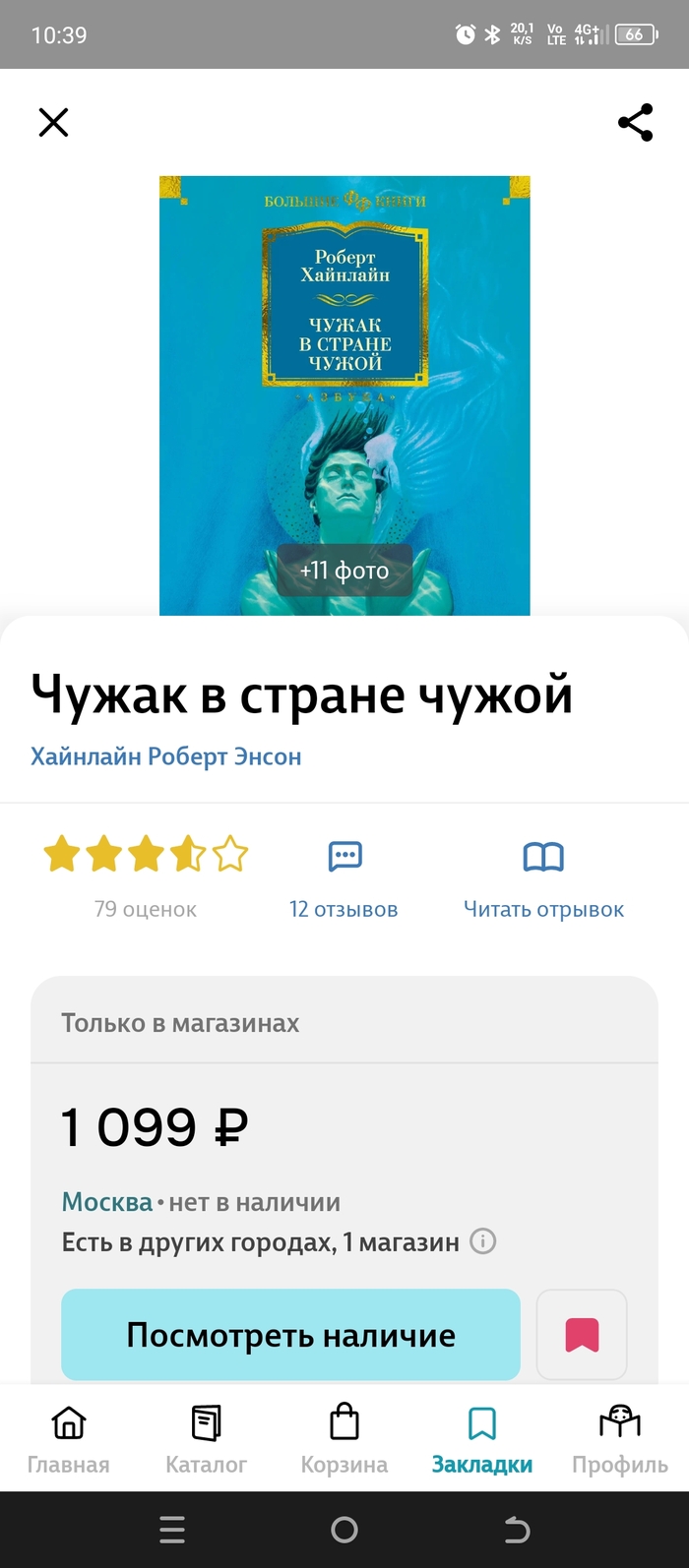Go to the system home screen
The width and height of the screenshot is (689, 1568).
point(344,1530)
